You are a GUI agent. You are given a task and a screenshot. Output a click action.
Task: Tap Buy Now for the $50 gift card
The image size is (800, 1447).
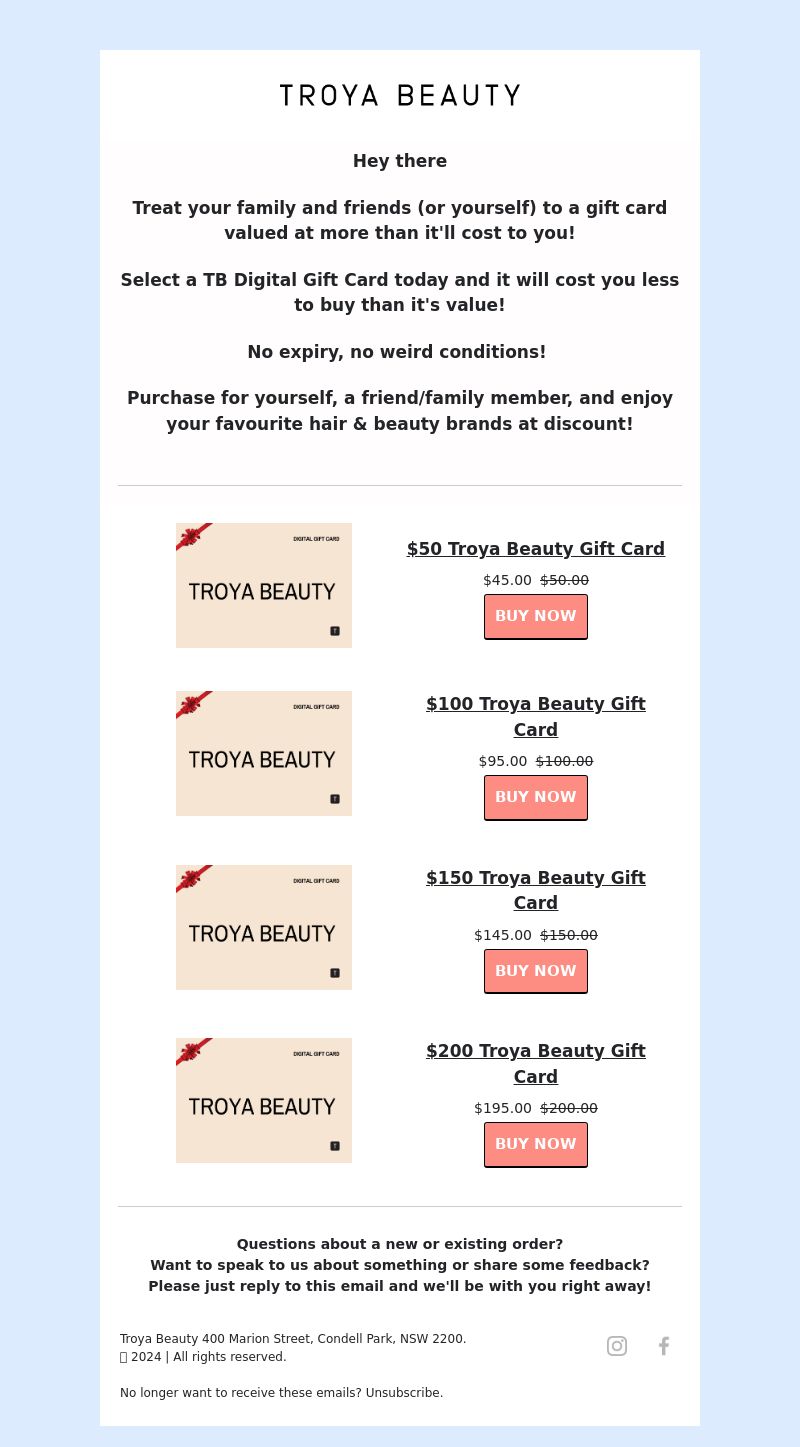(536, 616)
